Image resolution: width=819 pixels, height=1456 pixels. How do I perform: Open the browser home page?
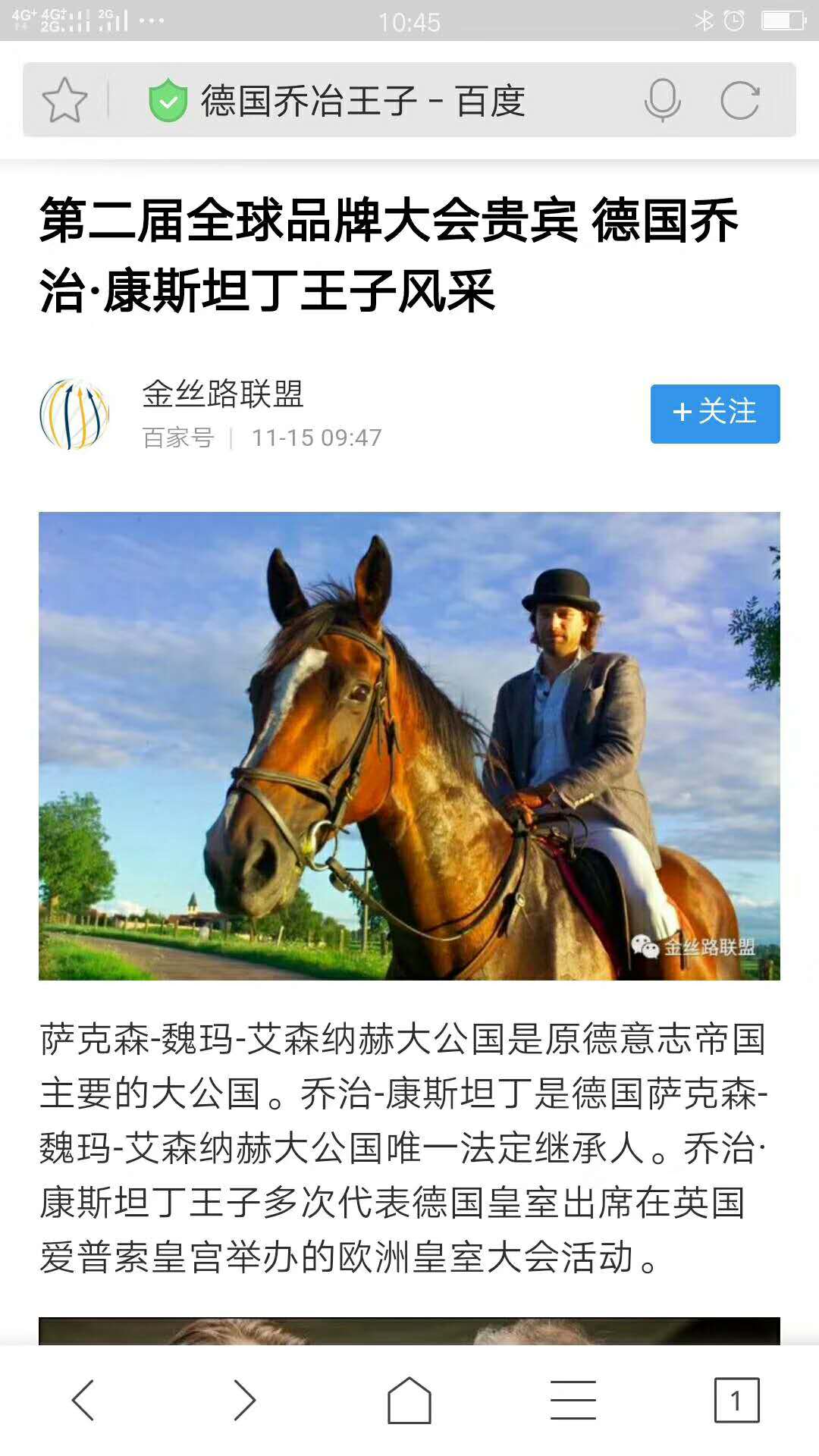[x=409, y=1400]
